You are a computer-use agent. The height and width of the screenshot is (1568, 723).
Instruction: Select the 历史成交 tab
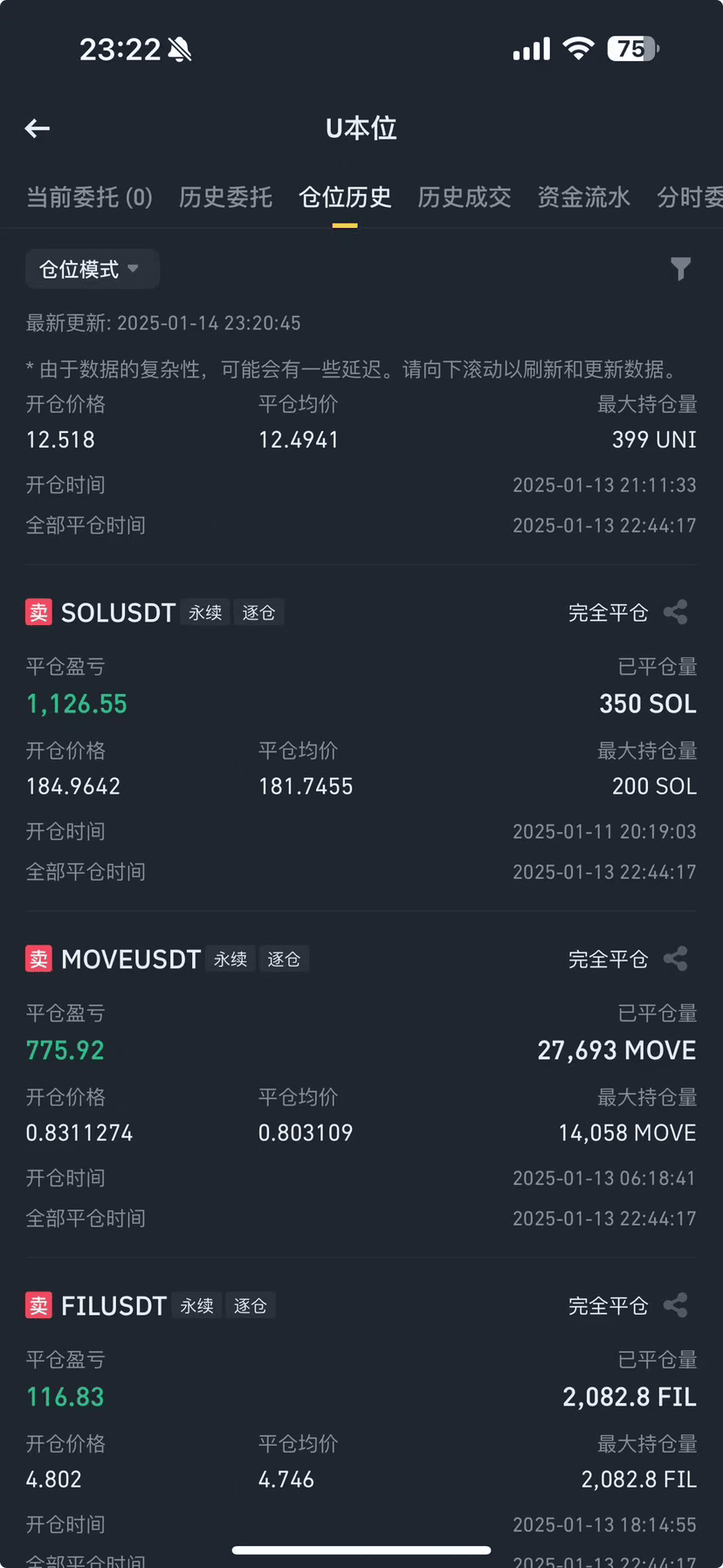pos(464,197)
